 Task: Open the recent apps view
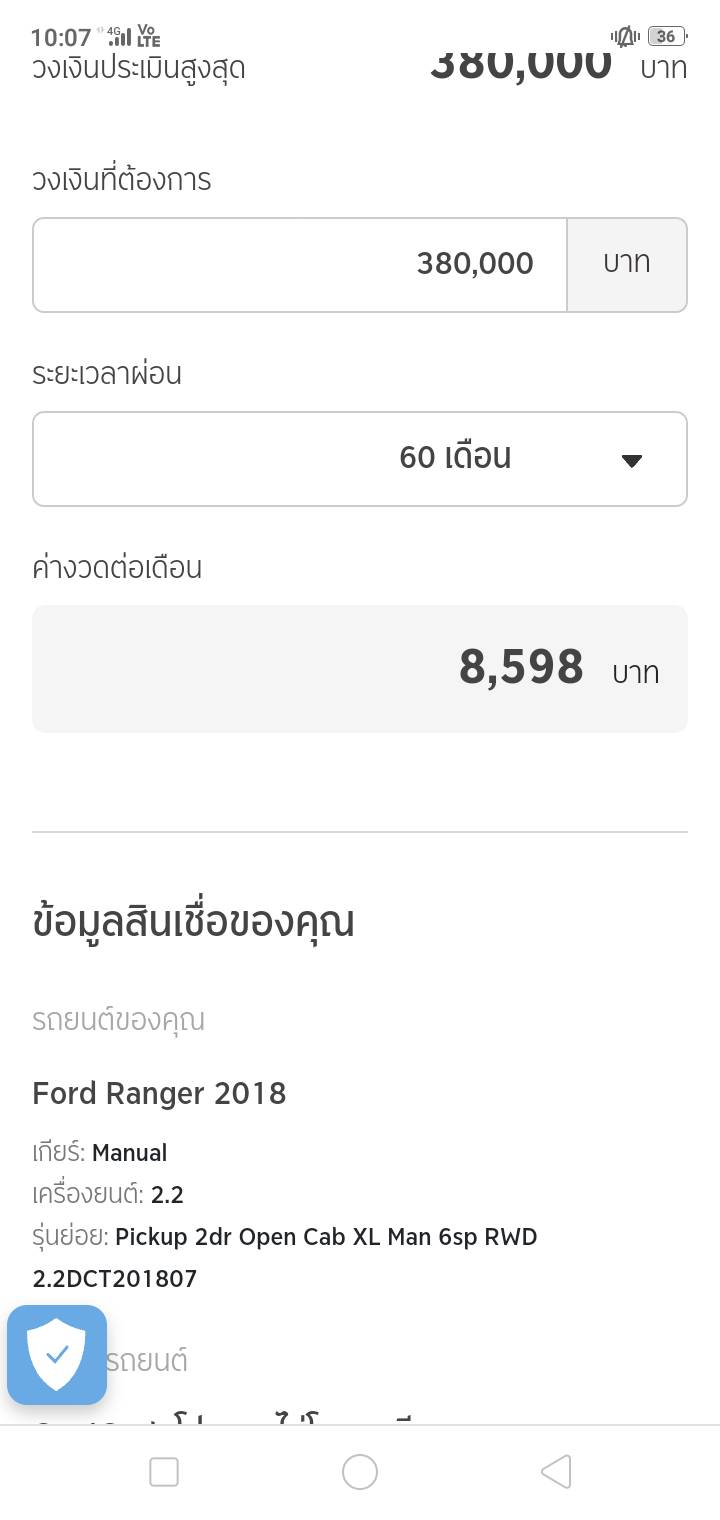tap(164, 1472)
